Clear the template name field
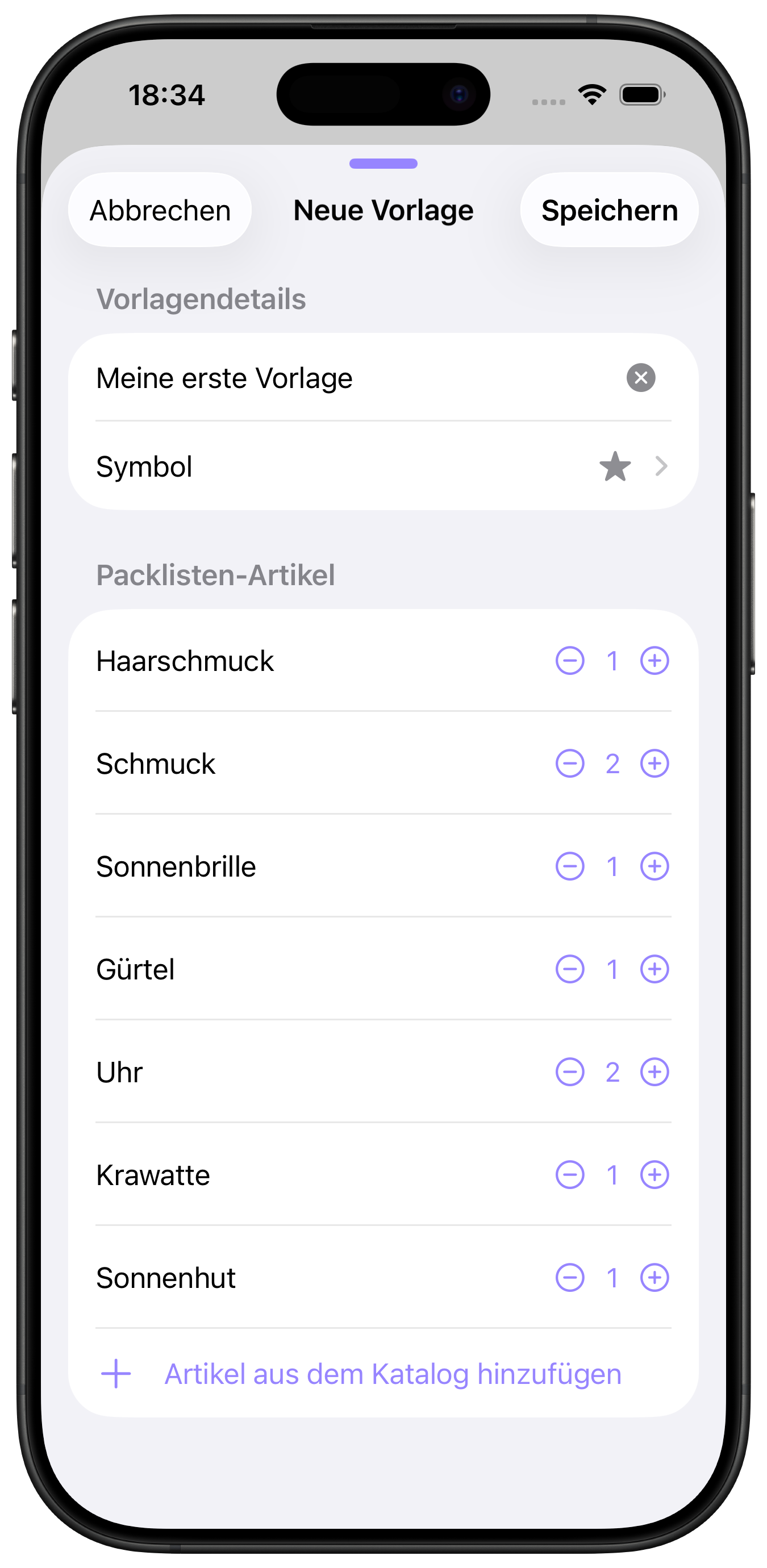Image resolution: width=767 pixels, height=1568 pixels. [640, 378]
